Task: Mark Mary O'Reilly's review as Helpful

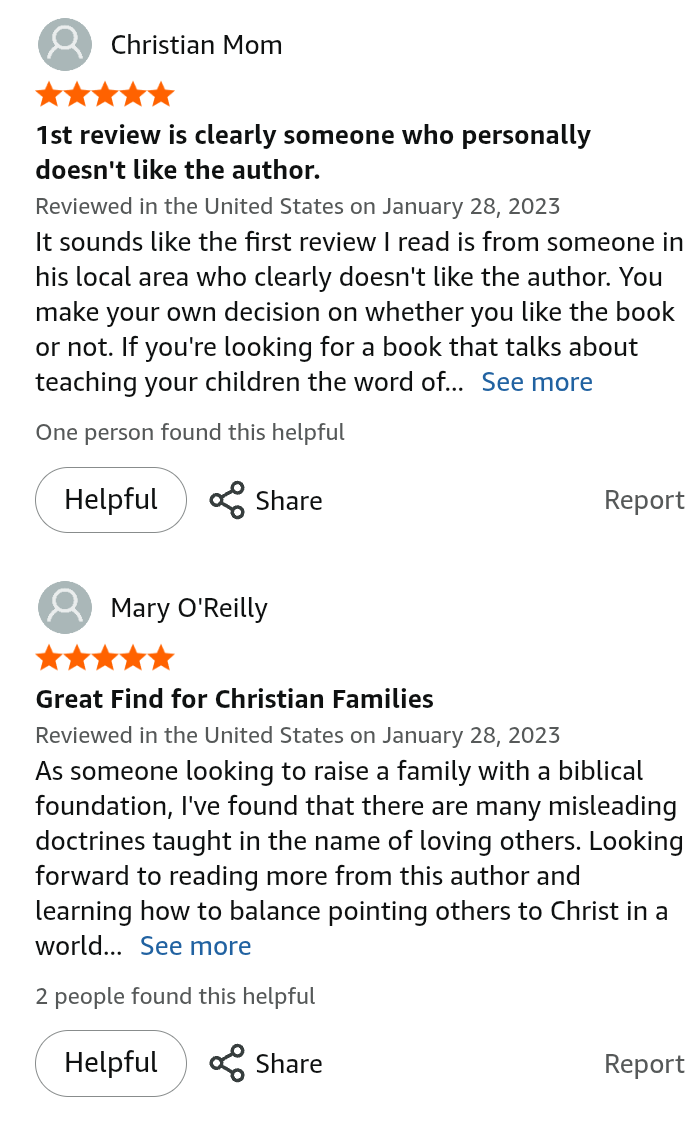Action: (111, 1063)
